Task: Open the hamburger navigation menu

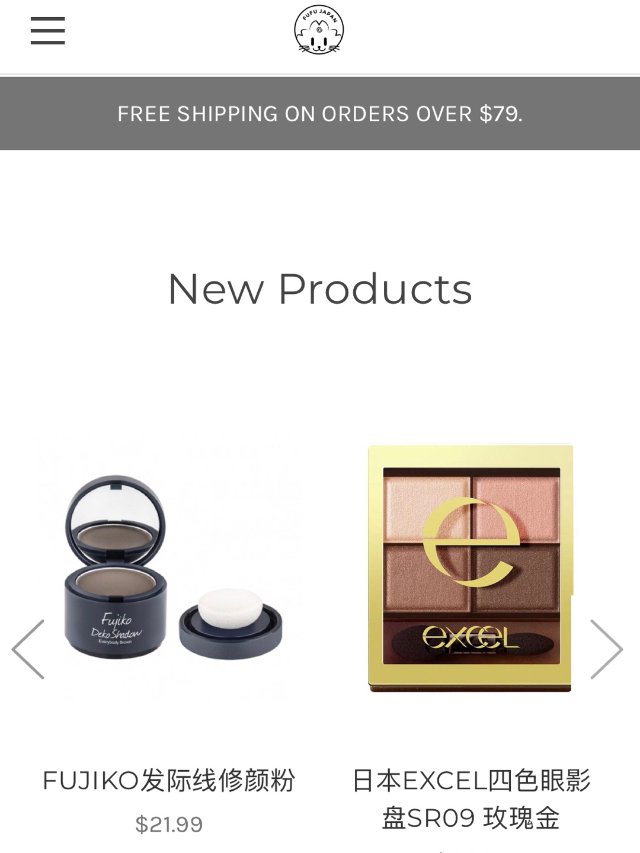Action: (47, 31)
